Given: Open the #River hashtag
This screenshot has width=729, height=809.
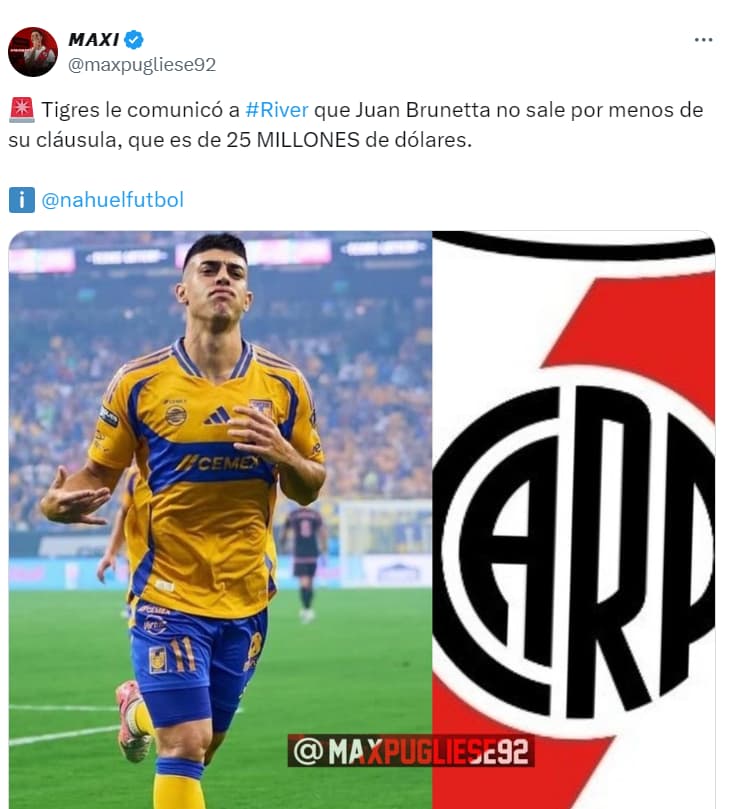Looking at the screenshot, I should pos(276,110).
